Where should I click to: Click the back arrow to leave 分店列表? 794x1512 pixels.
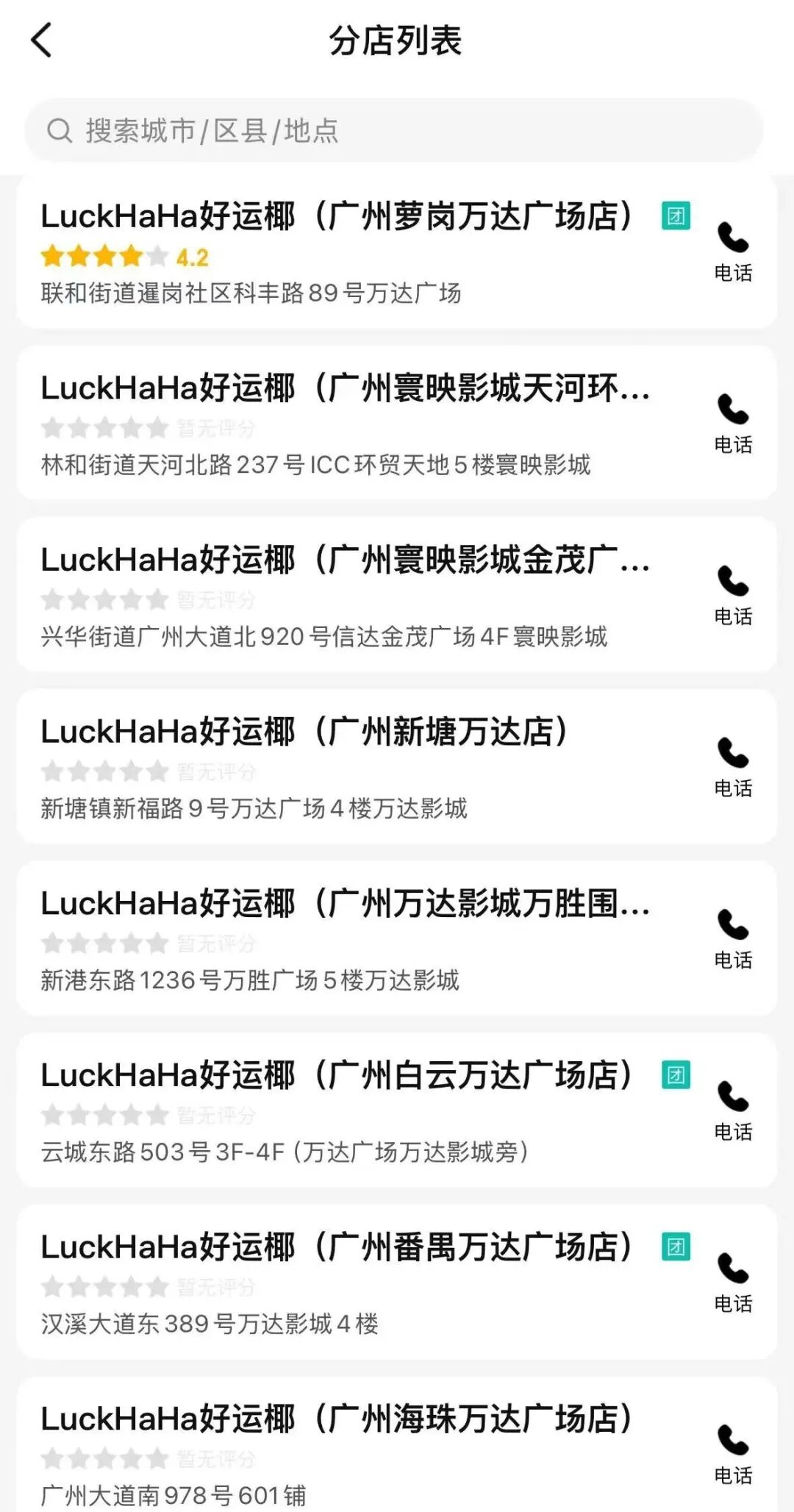coord(42,39)
